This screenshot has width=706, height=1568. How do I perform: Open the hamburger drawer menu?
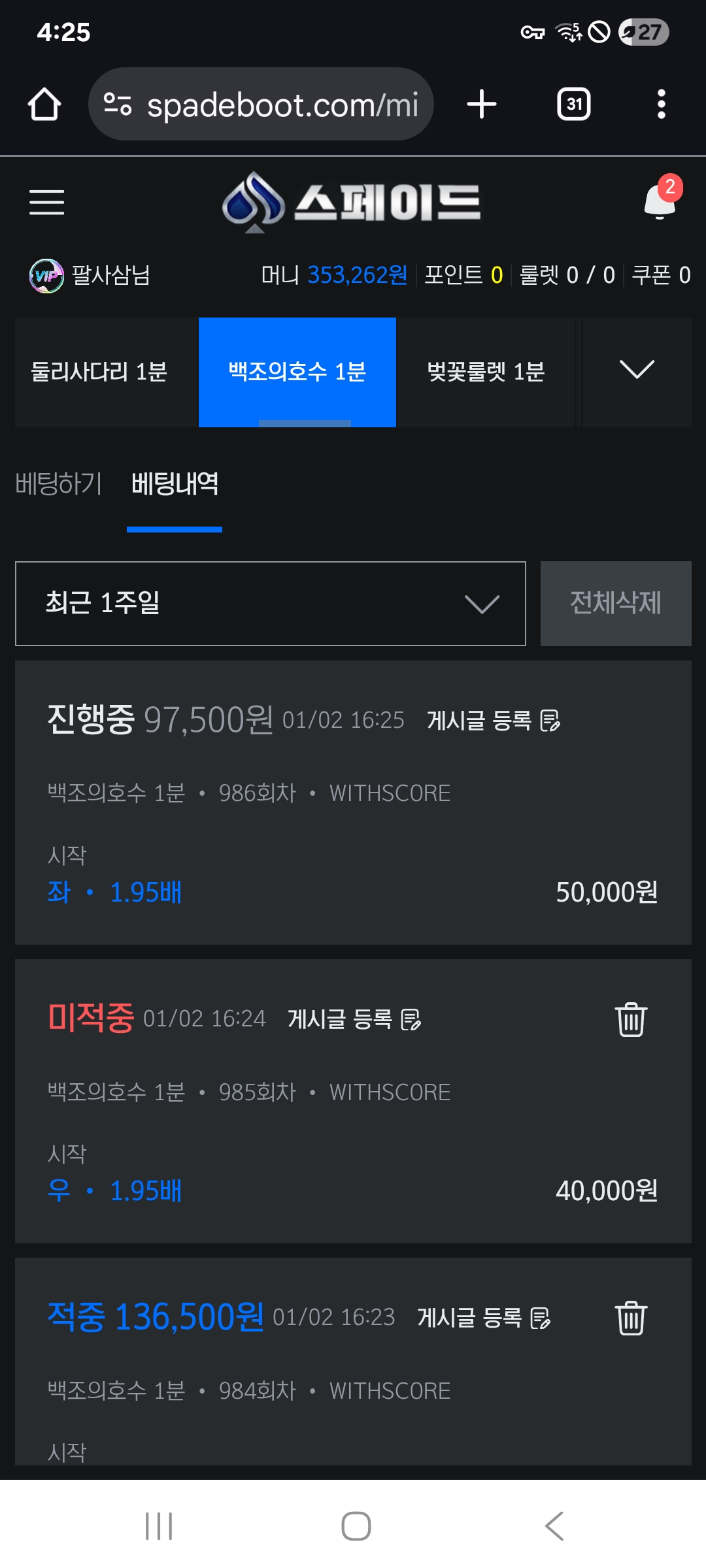[46, 202]
